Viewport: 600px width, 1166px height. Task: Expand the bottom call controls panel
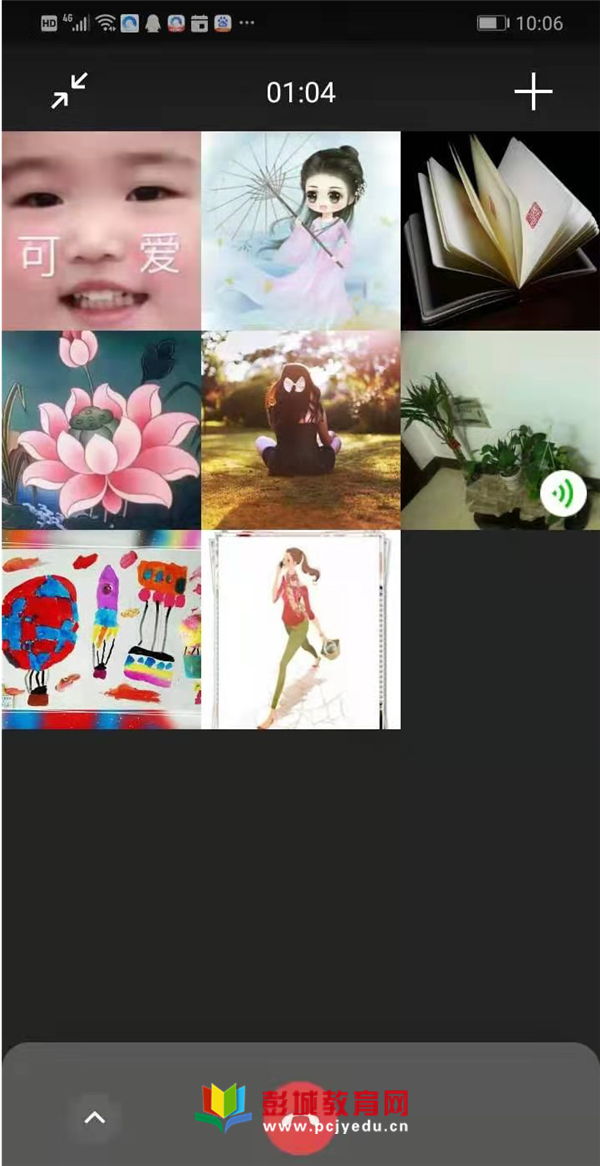[x=95, y=1118]
